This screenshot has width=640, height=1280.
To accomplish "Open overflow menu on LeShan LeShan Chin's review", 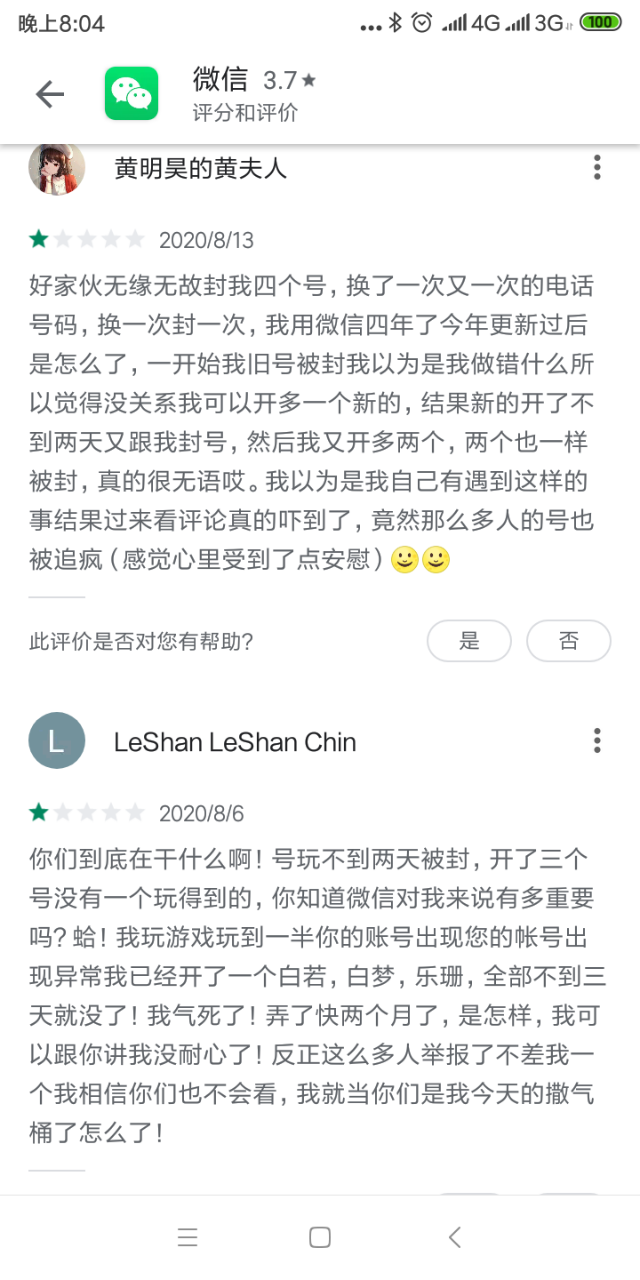I will click(597, 741).
